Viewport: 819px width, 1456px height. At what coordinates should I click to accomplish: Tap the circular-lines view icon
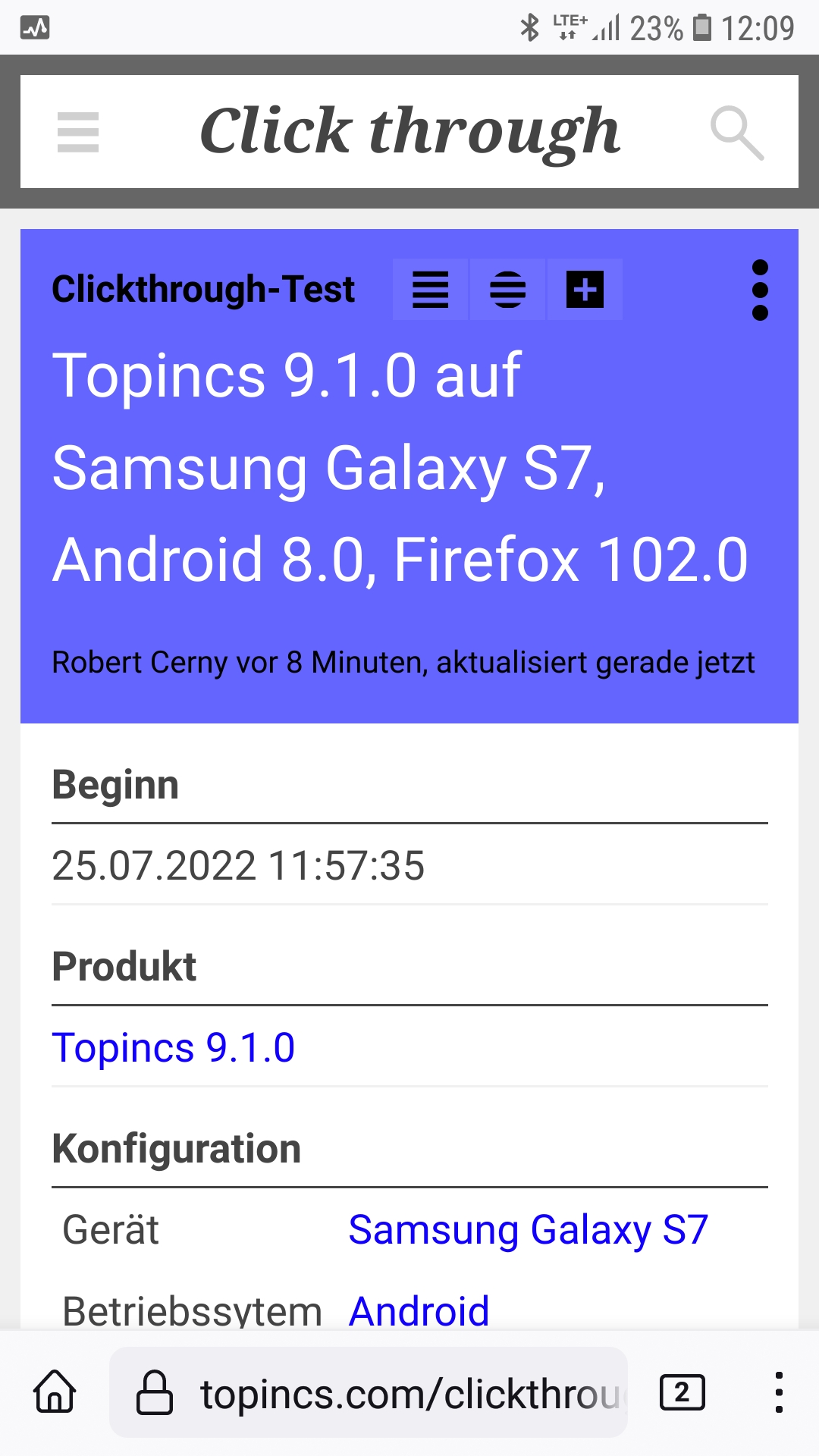click(507, 290)
